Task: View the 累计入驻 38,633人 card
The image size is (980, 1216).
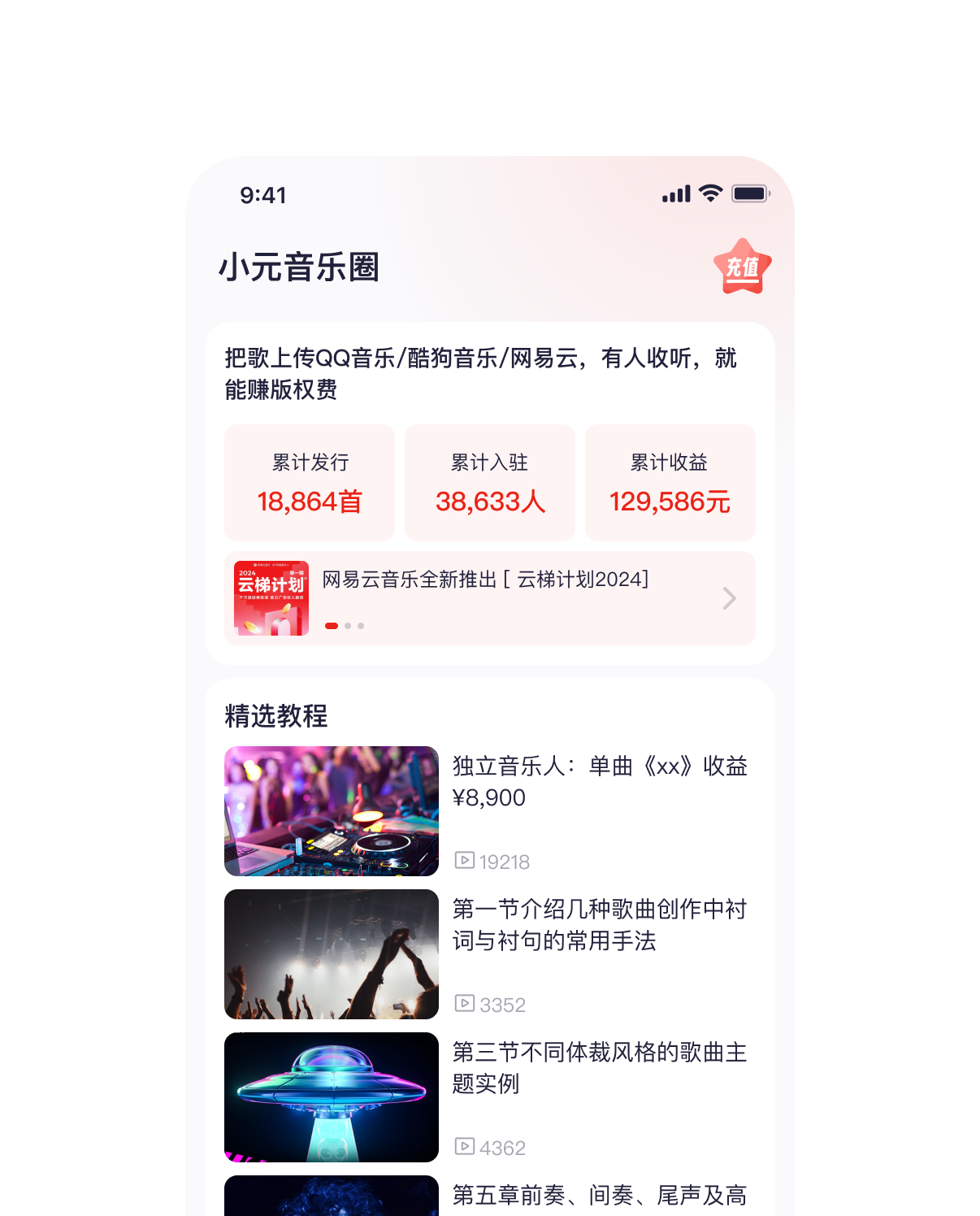Action: click(490, 483)
